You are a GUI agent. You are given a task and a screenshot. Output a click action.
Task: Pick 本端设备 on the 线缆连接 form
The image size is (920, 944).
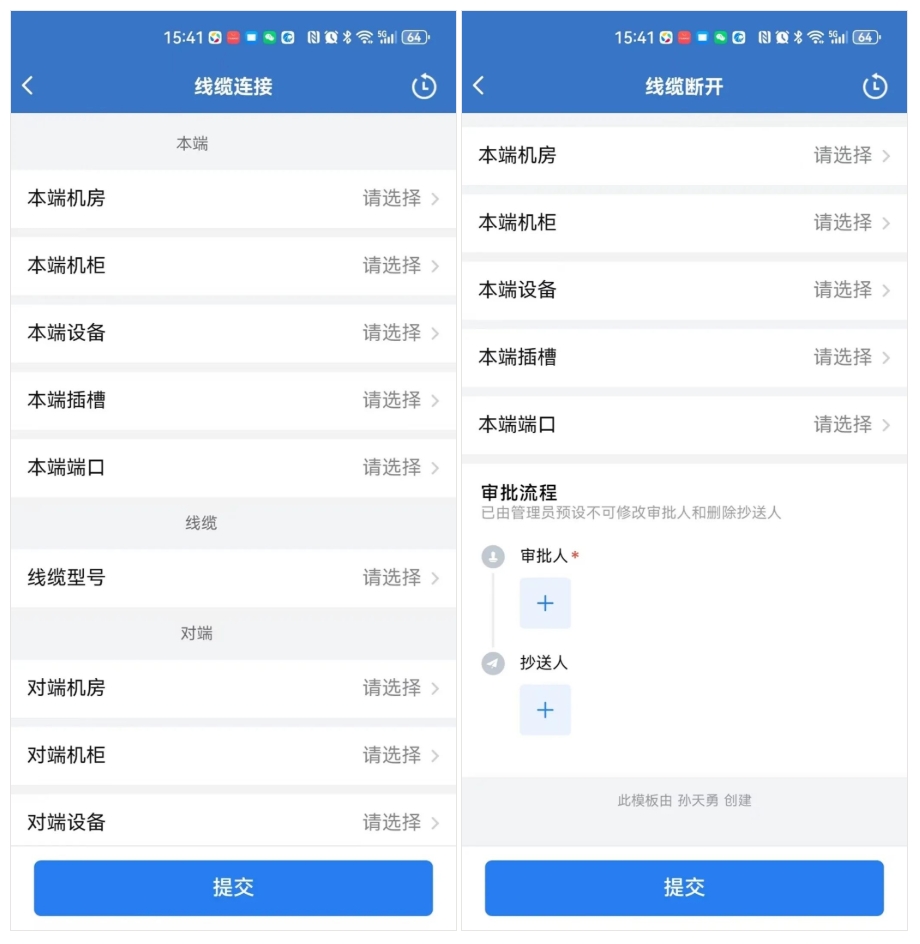[x=233, y=333]
